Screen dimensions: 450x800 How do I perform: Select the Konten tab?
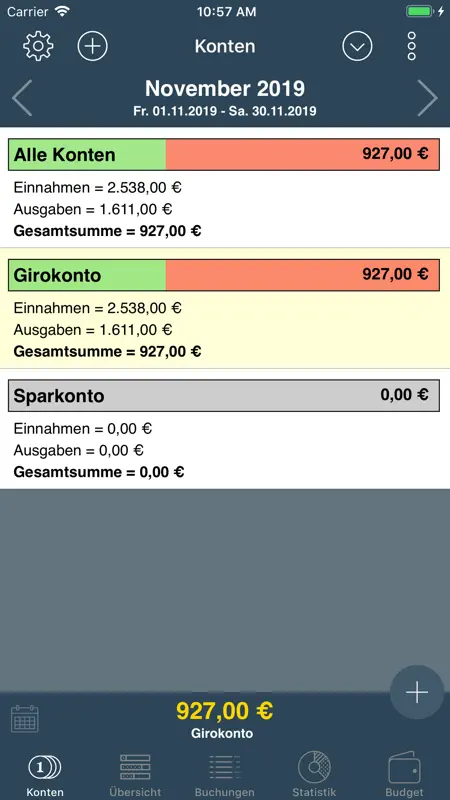pos(45,775)
